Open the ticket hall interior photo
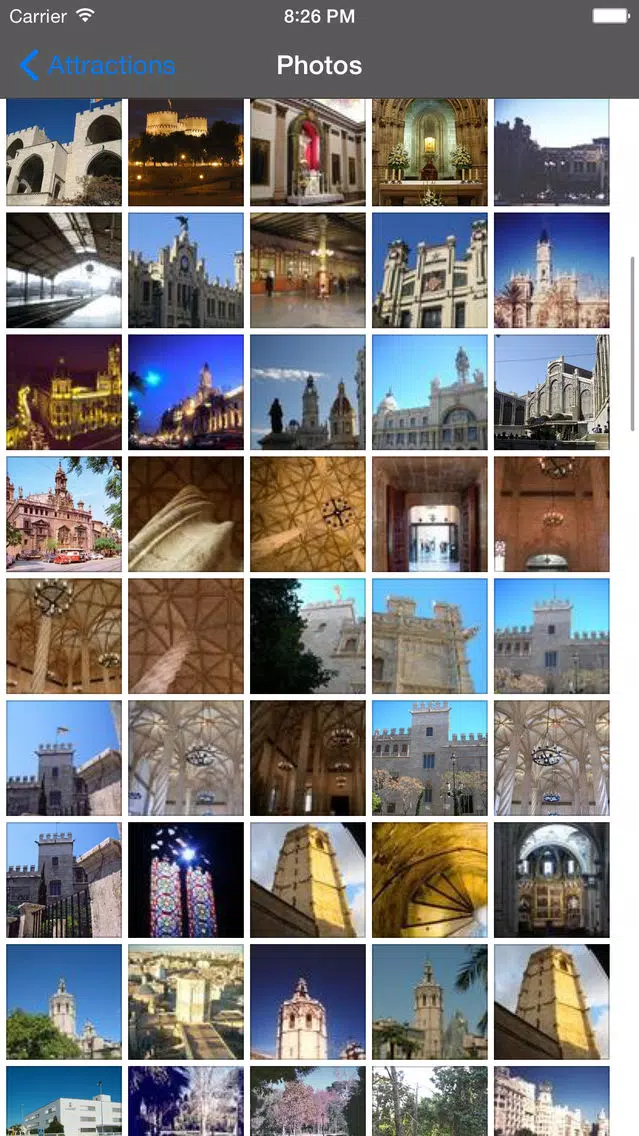The image size is (639, 1136). point(308,270)
